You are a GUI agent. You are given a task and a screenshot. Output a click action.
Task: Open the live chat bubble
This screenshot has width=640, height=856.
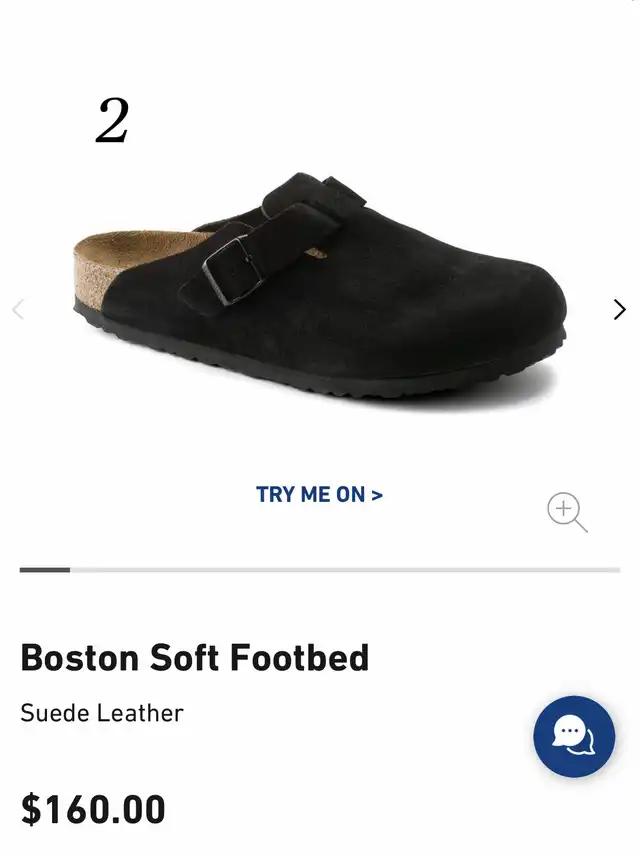(x=573, y=736)
